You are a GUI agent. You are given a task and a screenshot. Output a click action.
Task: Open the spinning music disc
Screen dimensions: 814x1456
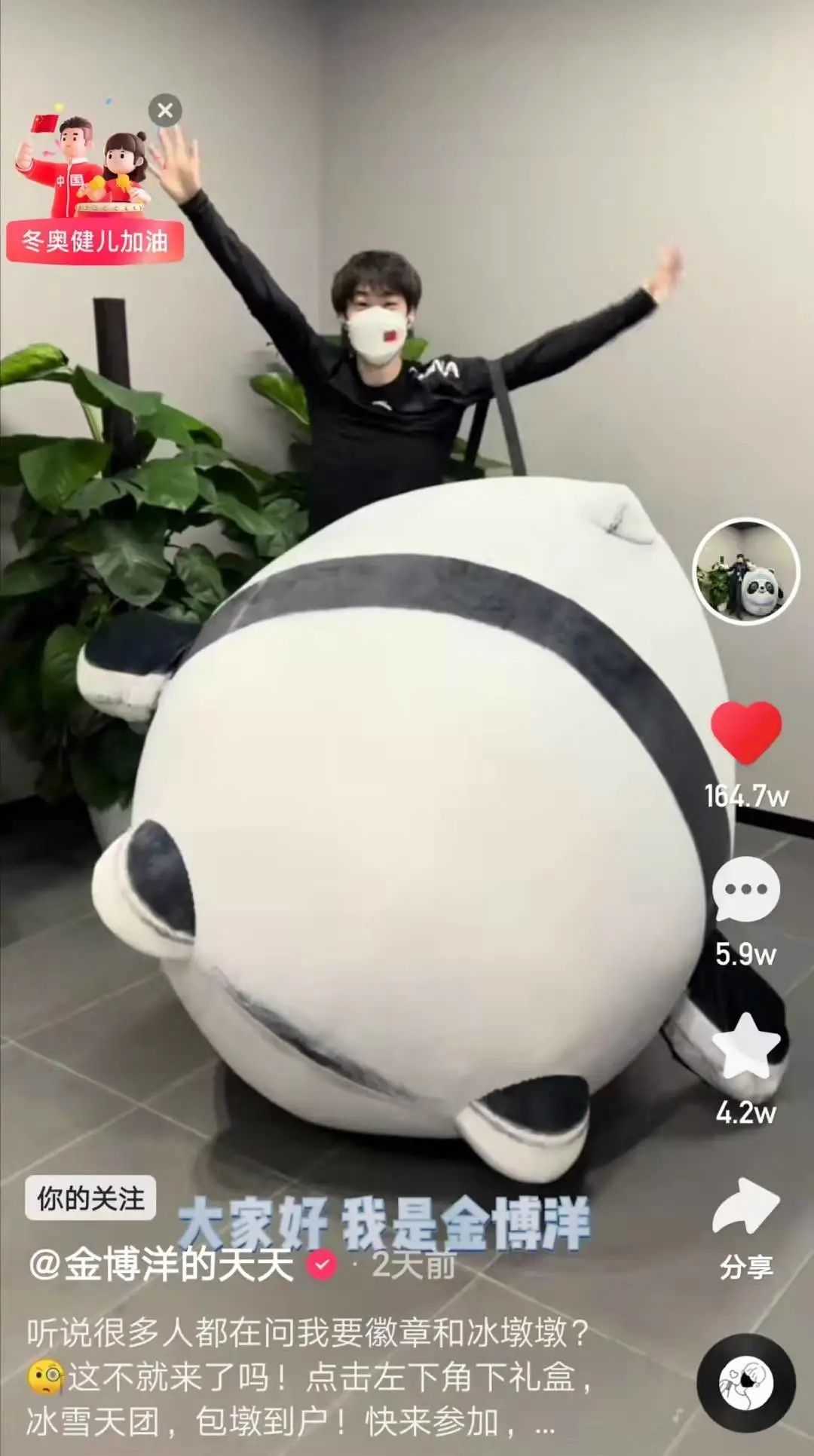click(745, 1382)
